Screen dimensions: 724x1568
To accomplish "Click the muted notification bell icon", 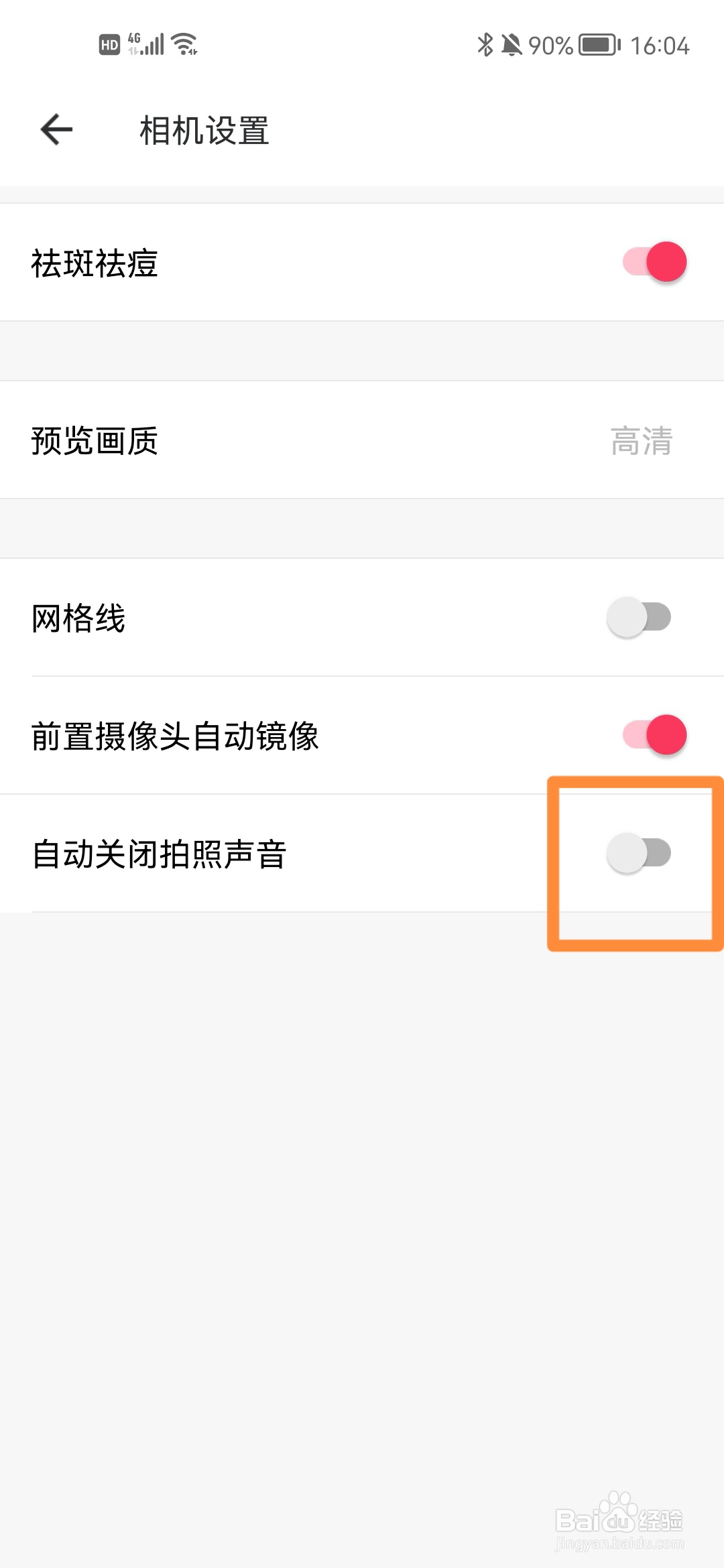I will click(x=511, y=44).
